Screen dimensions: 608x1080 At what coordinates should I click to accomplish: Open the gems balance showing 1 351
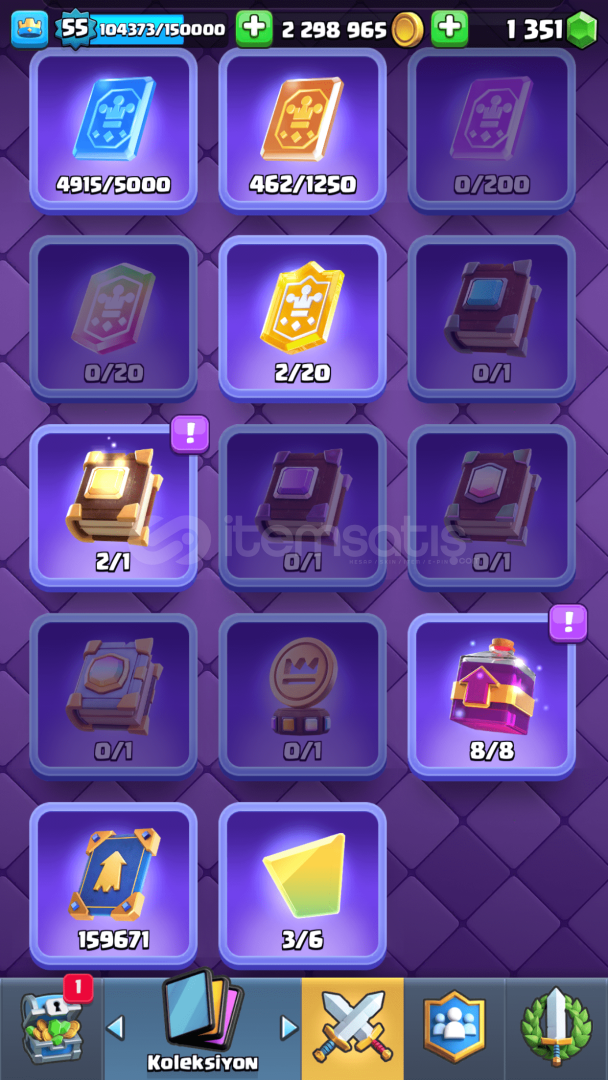[552, 30]
